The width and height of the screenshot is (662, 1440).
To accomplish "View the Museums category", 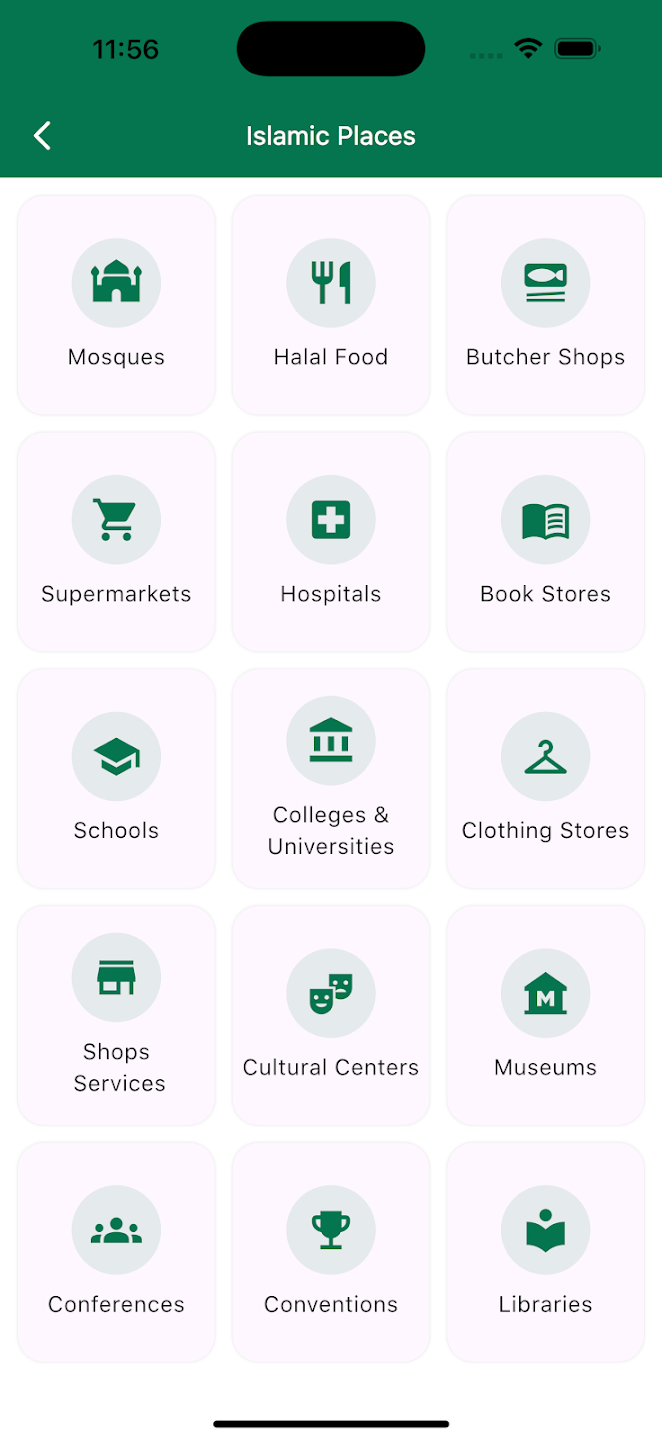I will (x=545, y=1016).
